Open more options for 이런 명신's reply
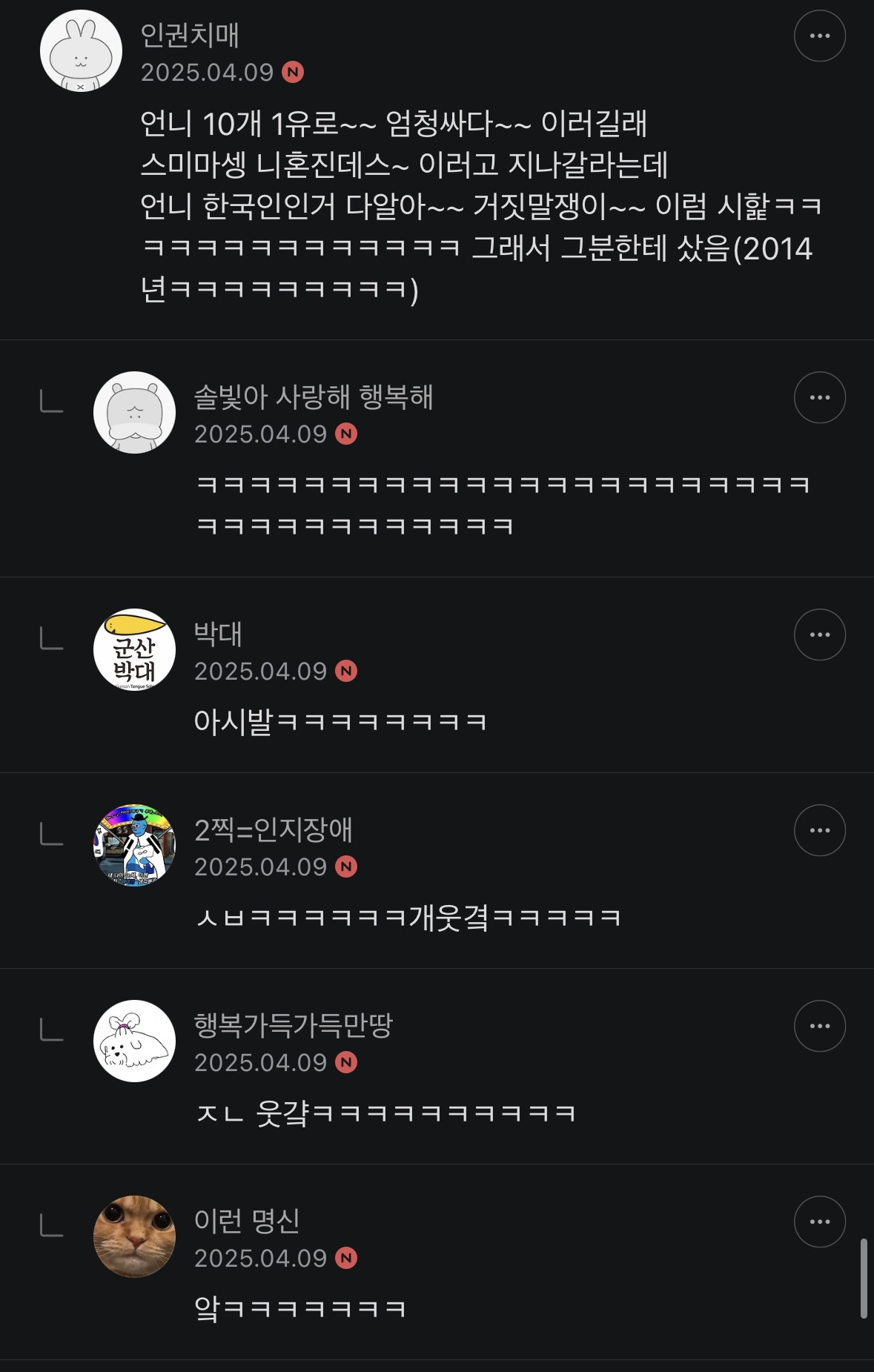This screenshot has width=874, height=1372. click(x=819, y=1222)
